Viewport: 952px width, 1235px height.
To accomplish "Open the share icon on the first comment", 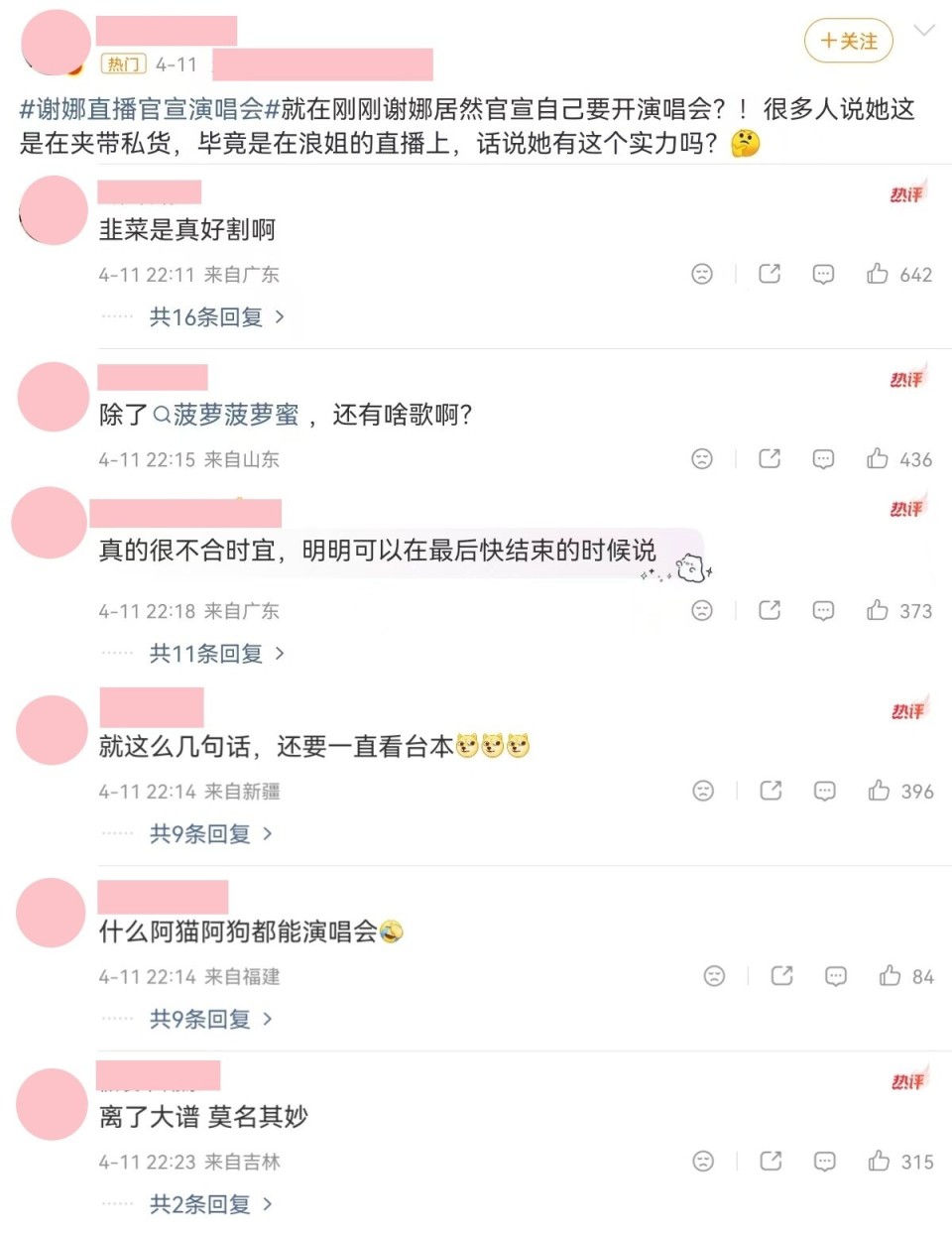I will 770,273.
